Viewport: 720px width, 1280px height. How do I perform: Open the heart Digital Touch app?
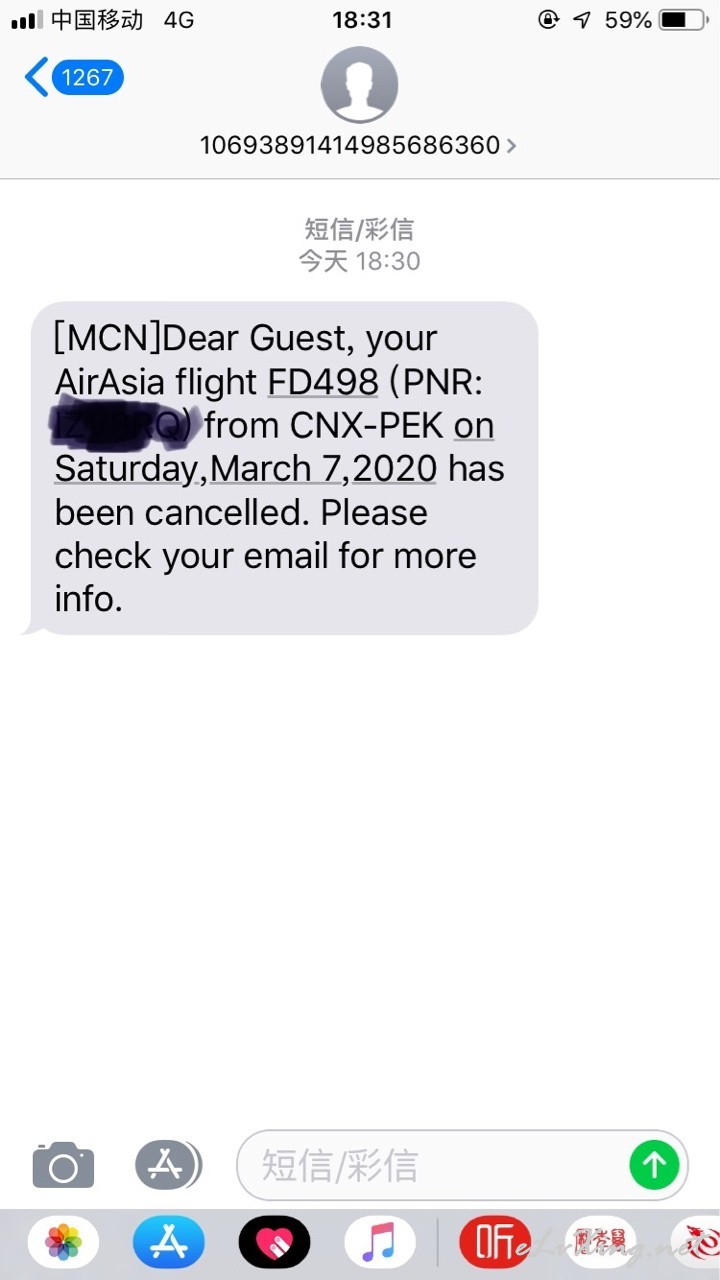[x=274, y=1243]
